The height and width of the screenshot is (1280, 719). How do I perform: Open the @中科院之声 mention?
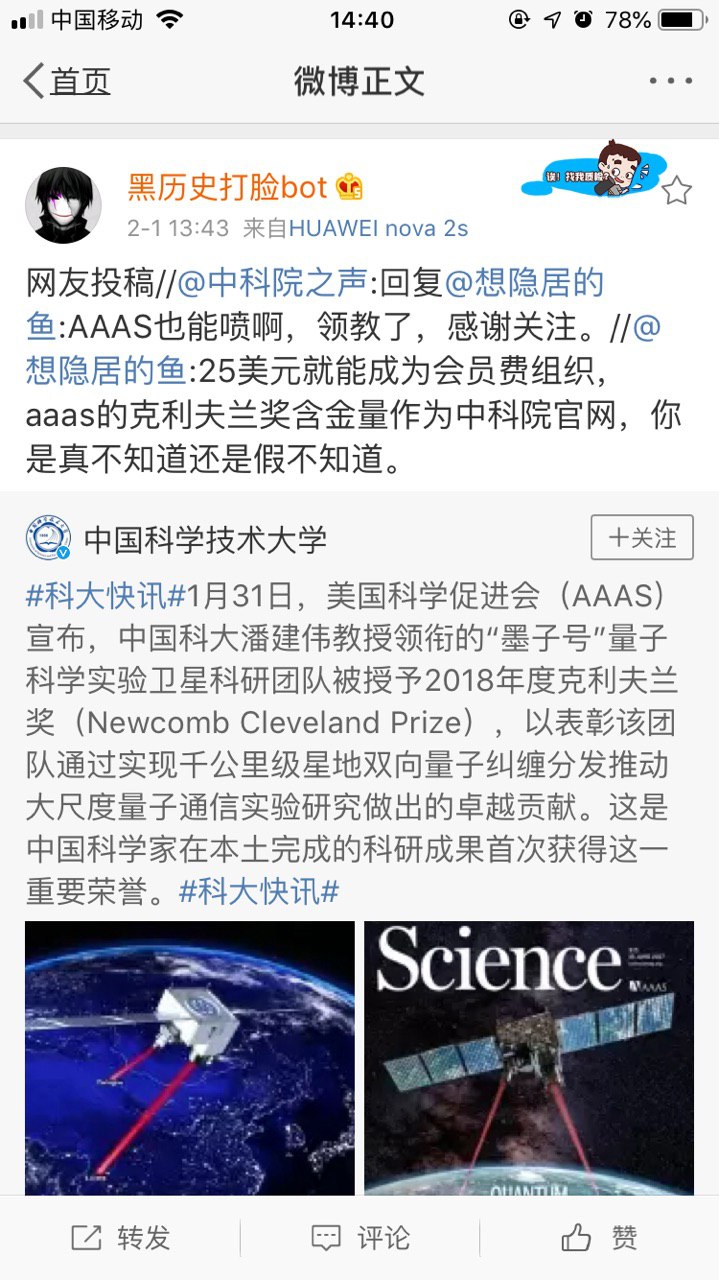click(271, 285)
